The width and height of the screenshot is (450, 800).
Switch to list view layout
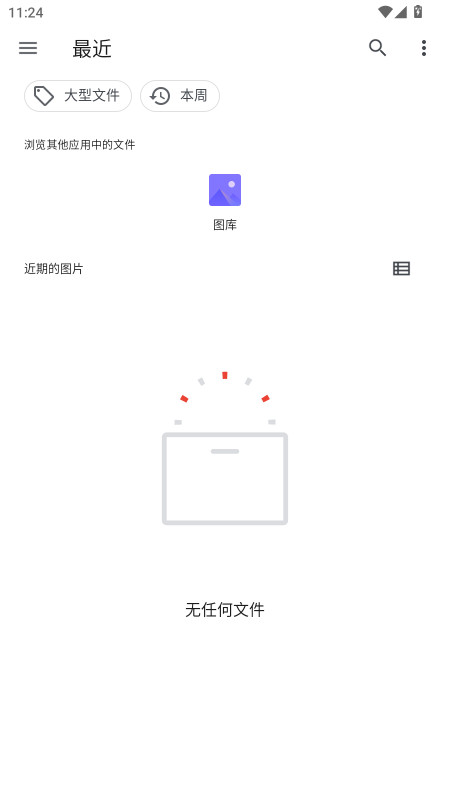coord(402,268)
